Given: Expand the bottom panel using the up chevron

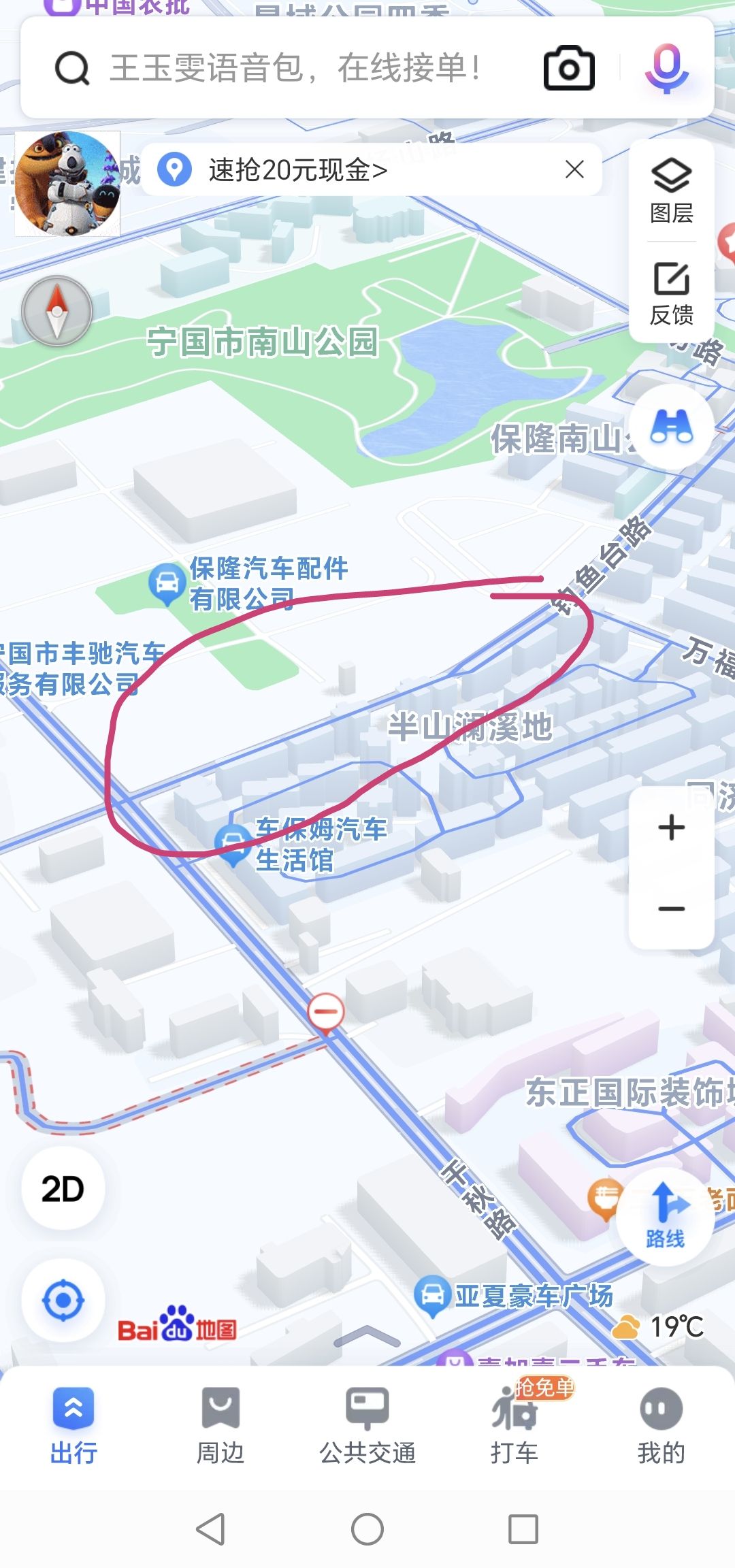Looking at the screenshot, I should tap(367, 1337).
